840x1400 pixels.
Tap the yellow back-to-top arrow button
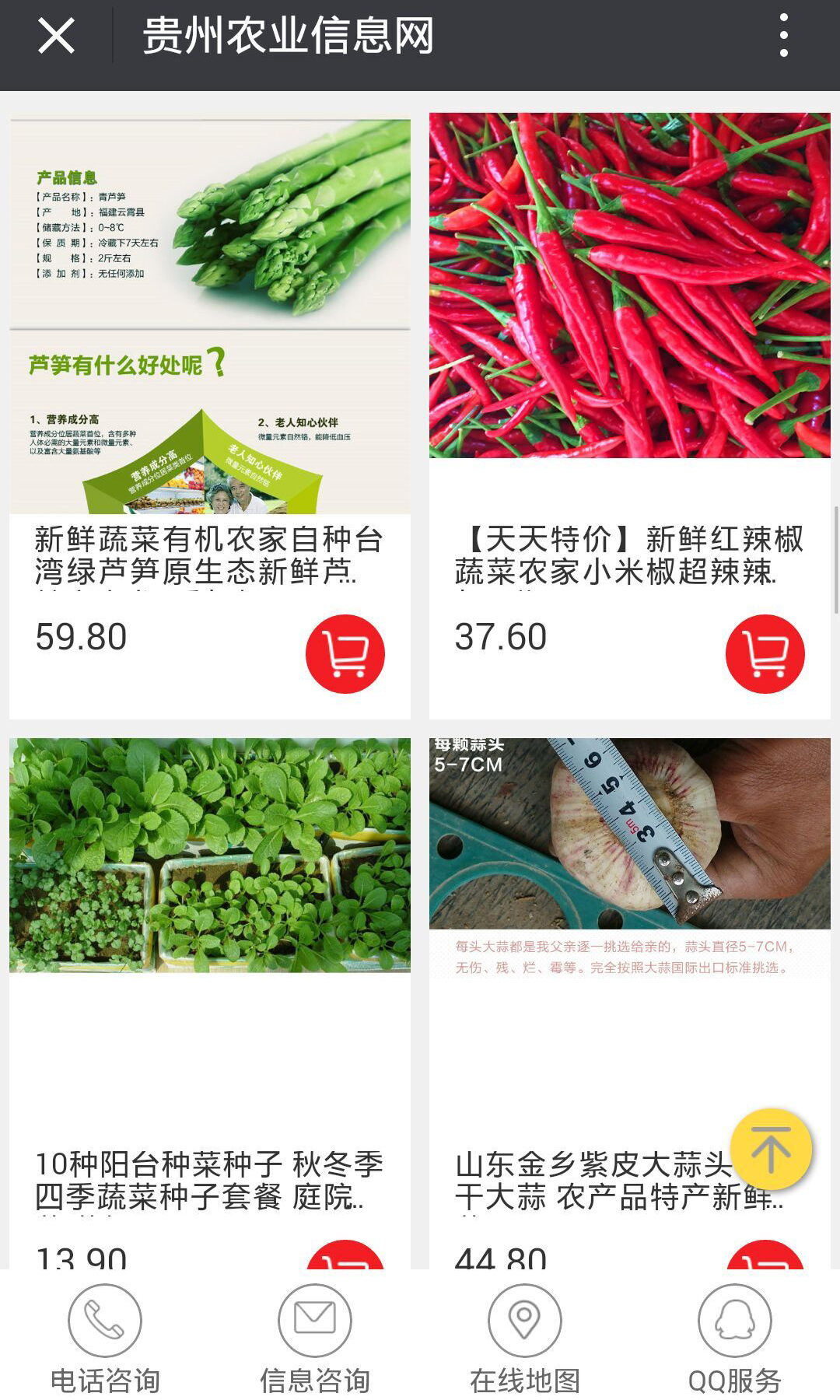[x=770, y=1150]
